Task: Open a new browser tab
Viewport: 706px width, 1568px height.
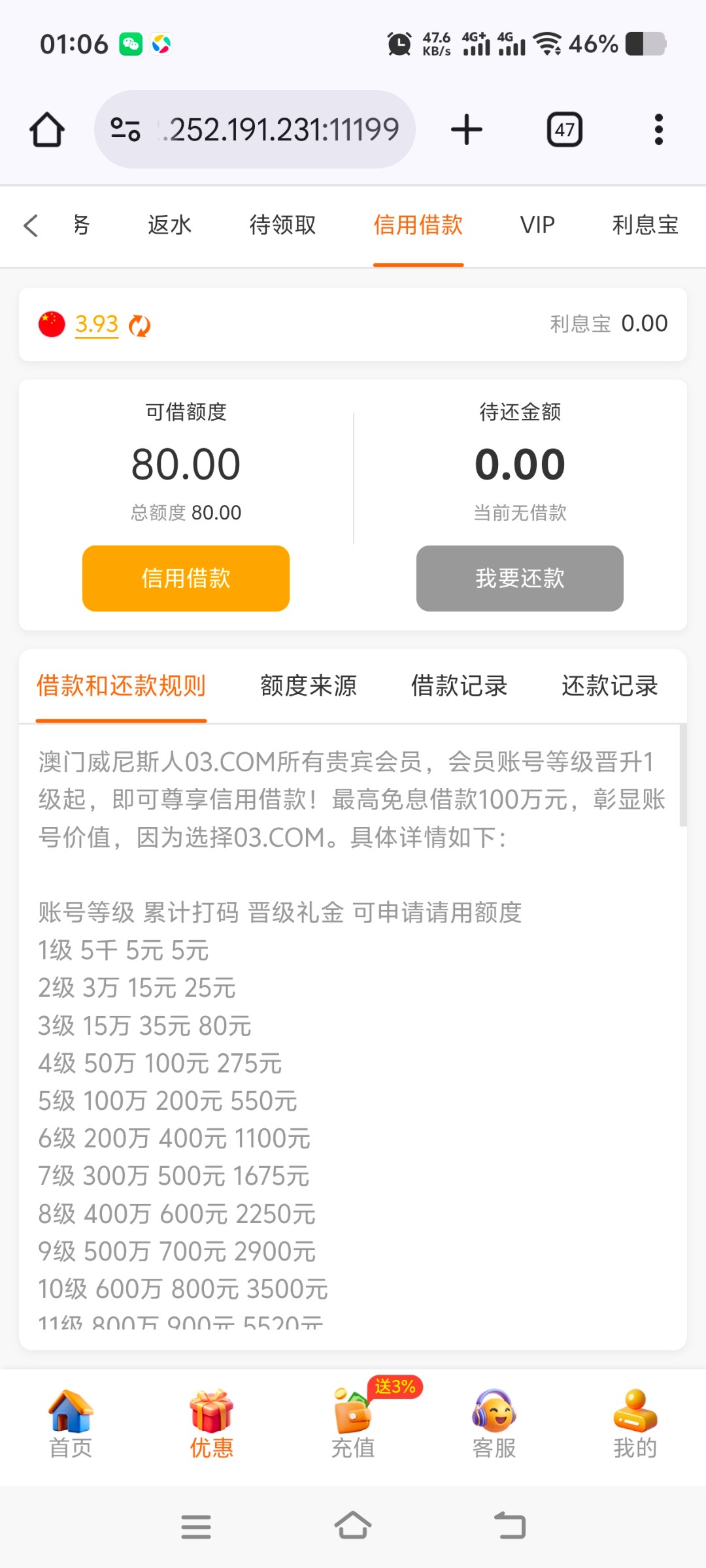Action: coord(467,129)
